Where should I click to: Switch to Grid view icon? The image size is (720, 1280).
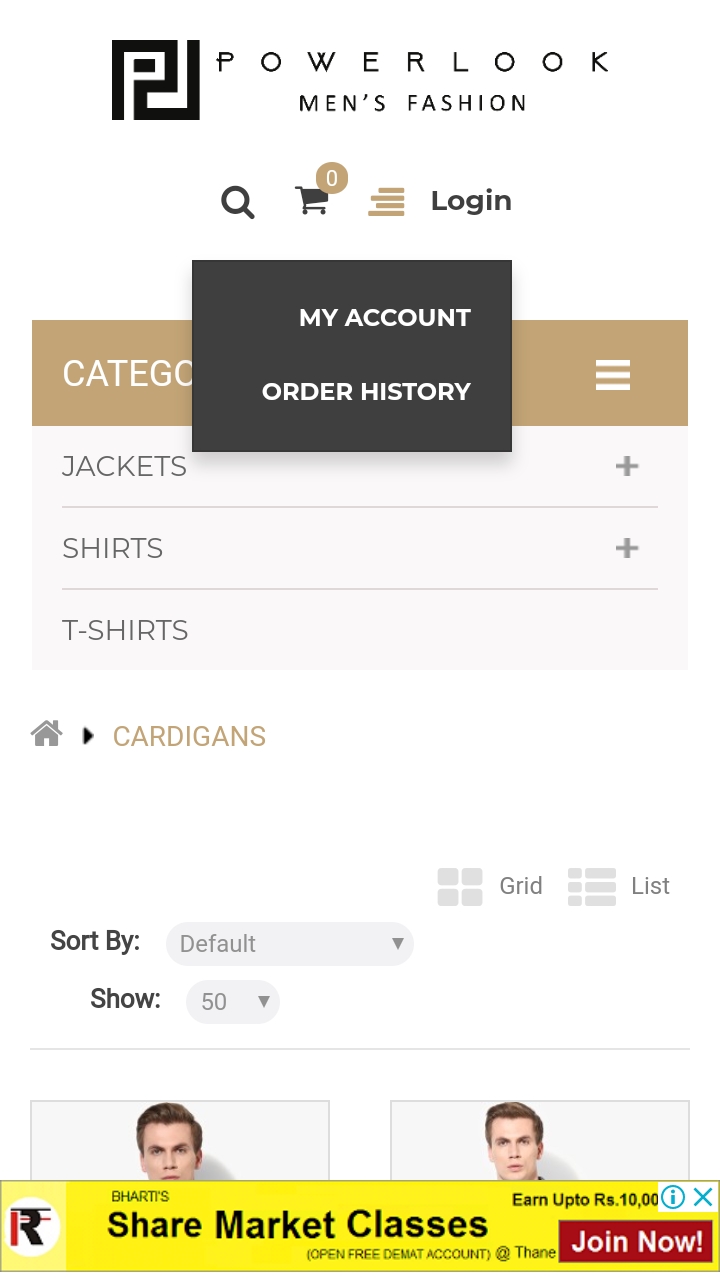click(459, 886)
